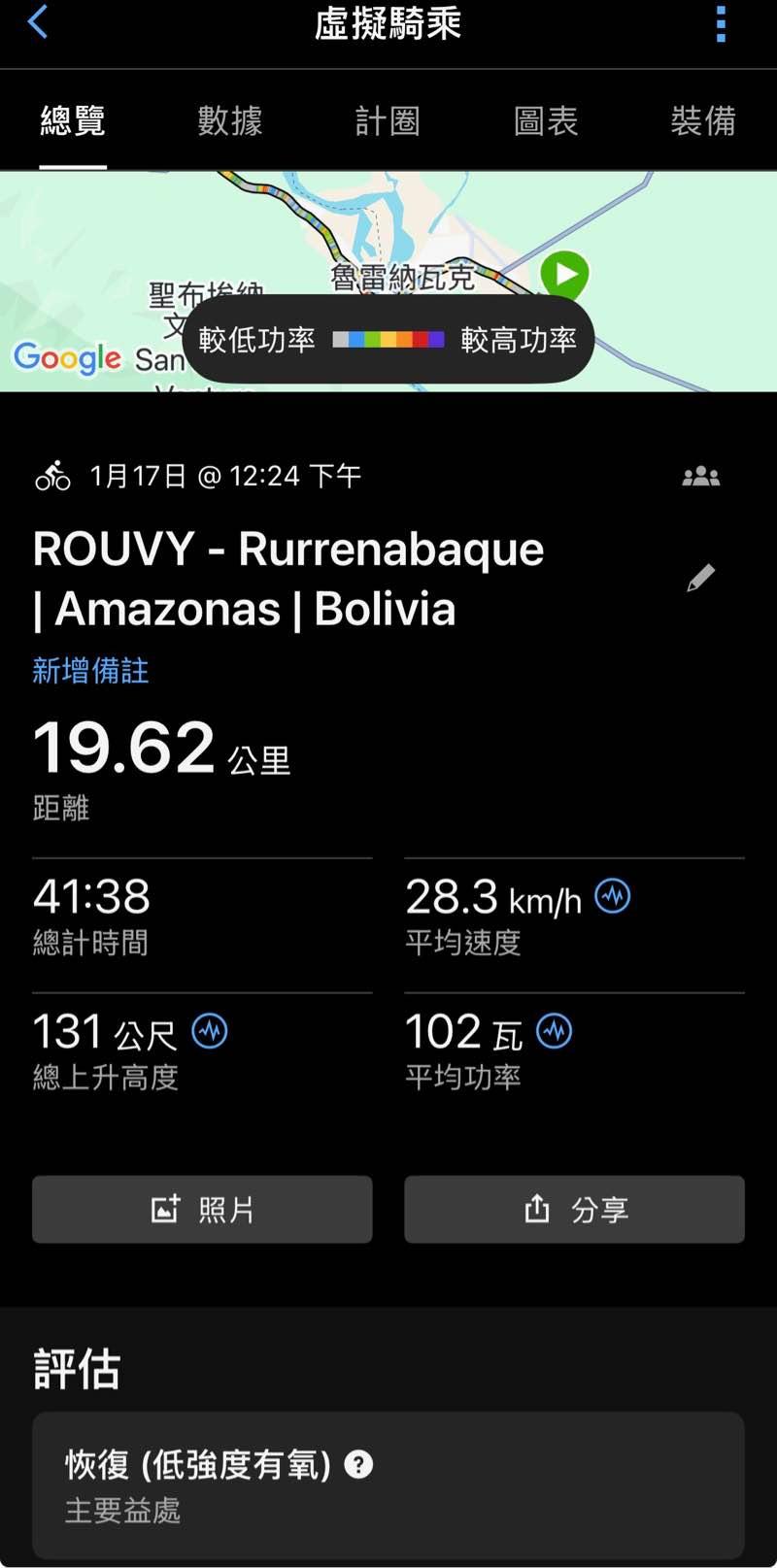Open the activity privacy people icon

tap(700, 477)
